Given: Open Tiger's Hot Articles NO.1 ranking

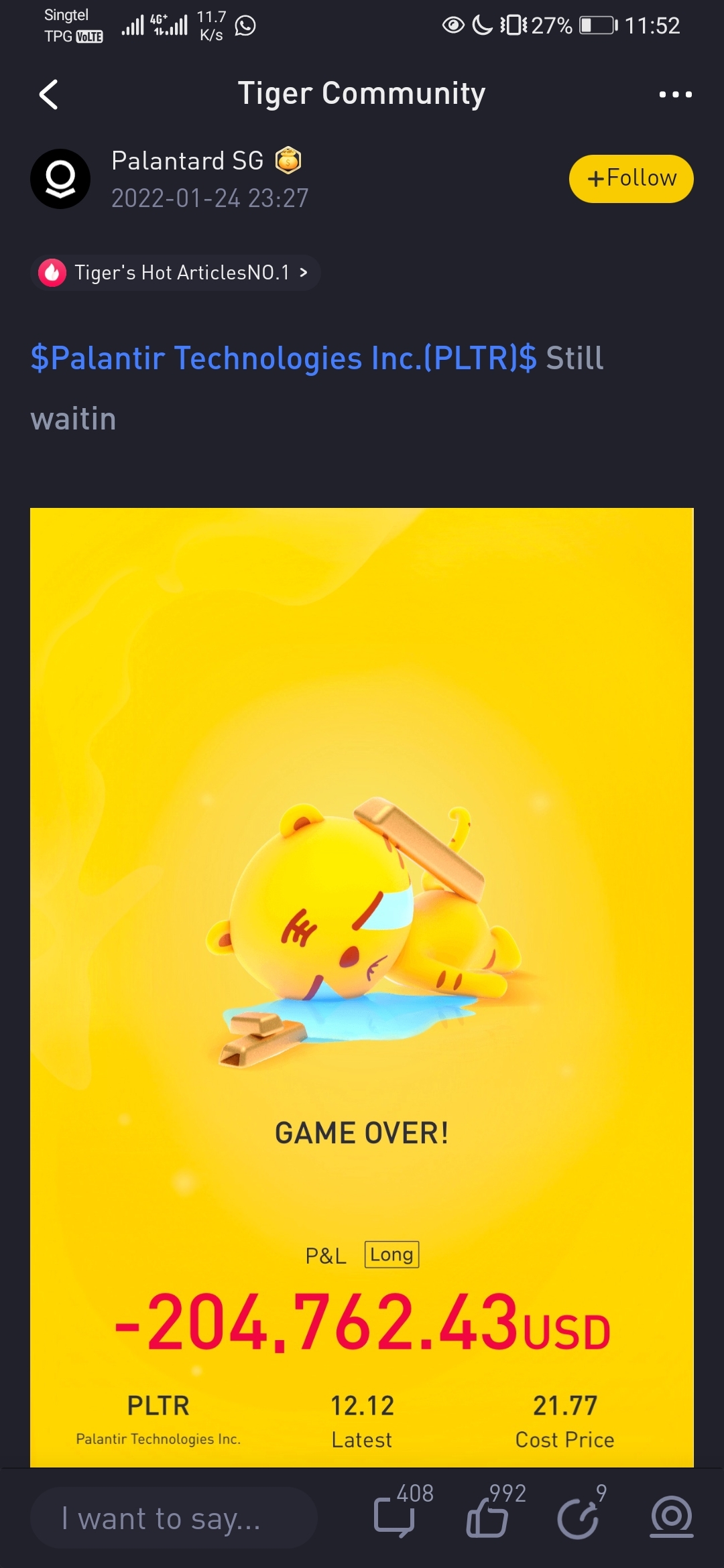Looking at the screenshot, I should coord(176,273).
